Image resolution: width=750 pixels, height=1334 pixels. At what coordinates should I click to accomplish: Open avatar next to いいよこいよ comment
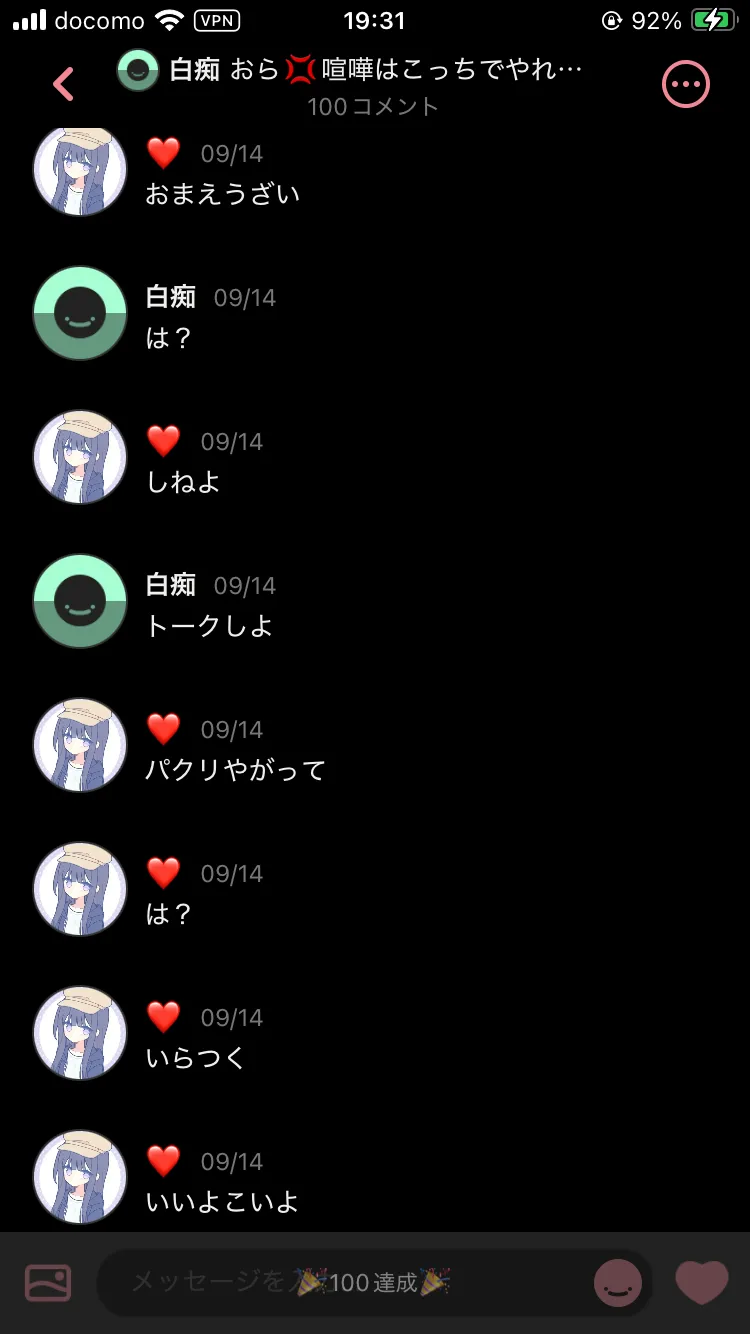(80, 1177)
